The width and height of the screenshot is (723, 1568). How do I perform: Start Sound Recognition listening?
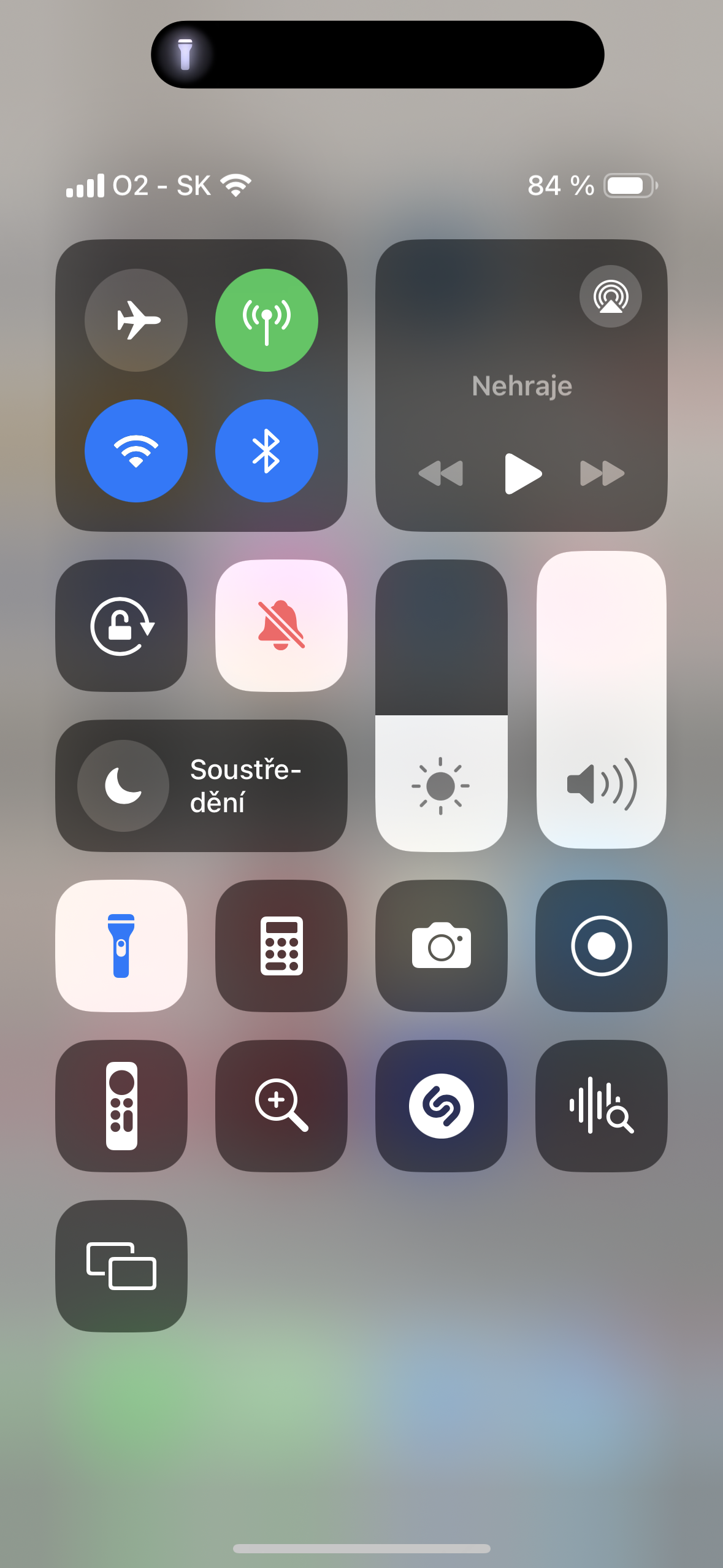point(601,1107)
